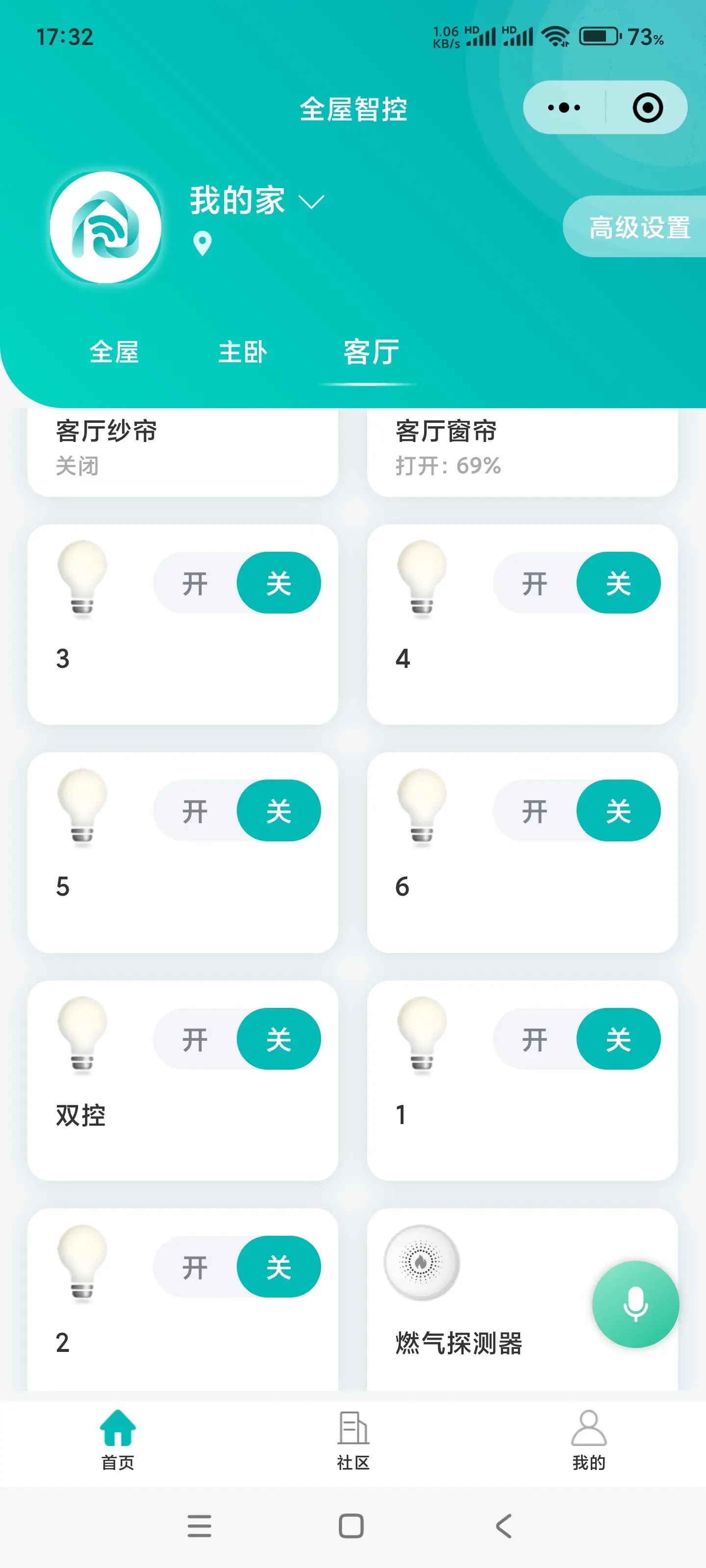Open the 客厅窗帘 curtain card

[522, 450]
